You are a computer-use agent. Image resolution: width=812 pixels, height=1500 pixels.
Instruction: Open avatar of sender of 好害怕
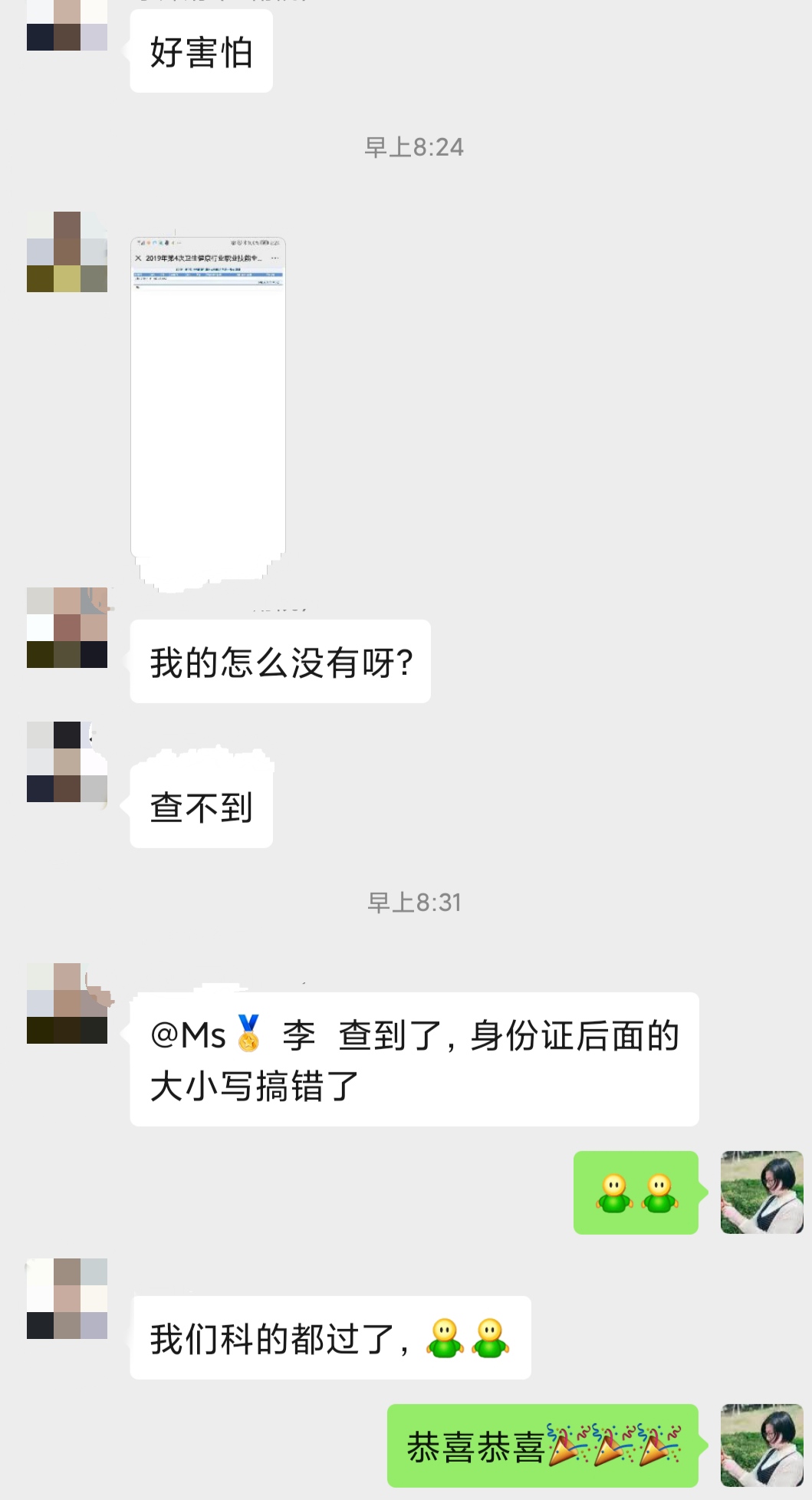click(67, 25)
